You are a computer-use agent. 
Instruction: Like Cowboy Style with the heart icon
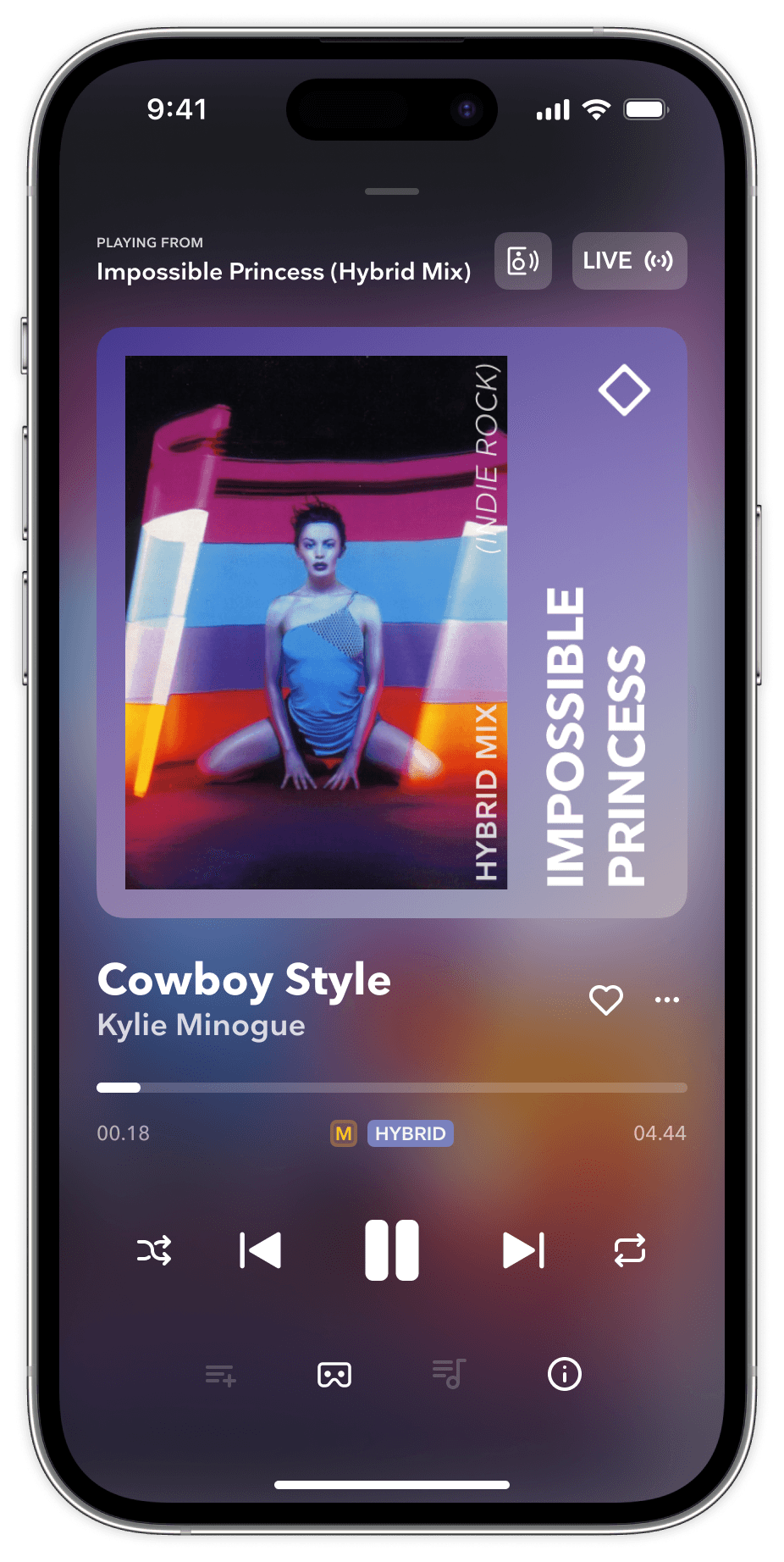tap(606, 1000)
